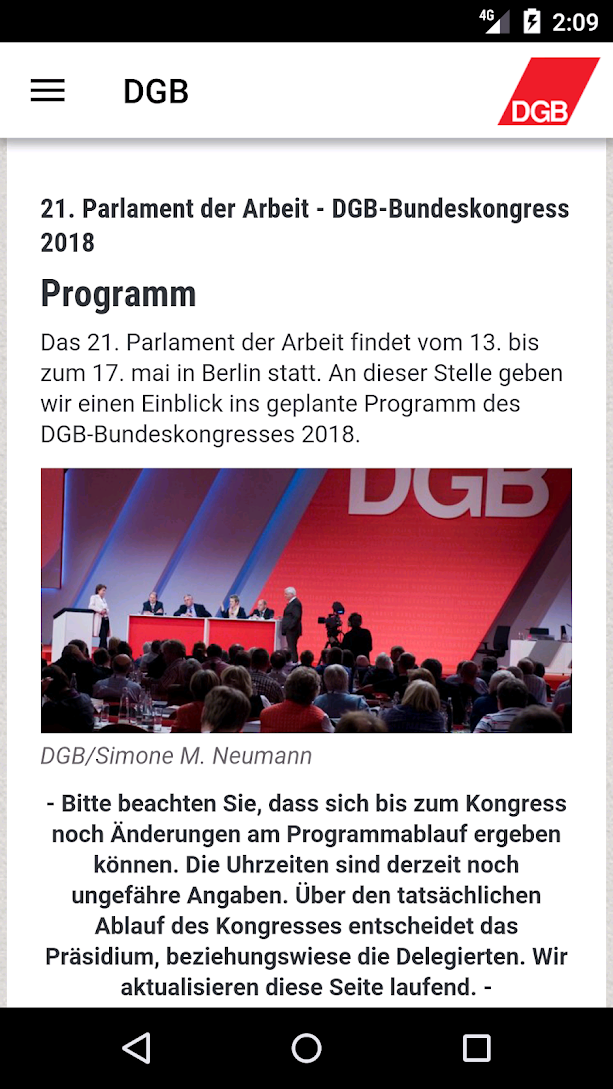Tap the system home button
The width and height of the screenshot is (613, 1089).
click(x=306, y=1047)
